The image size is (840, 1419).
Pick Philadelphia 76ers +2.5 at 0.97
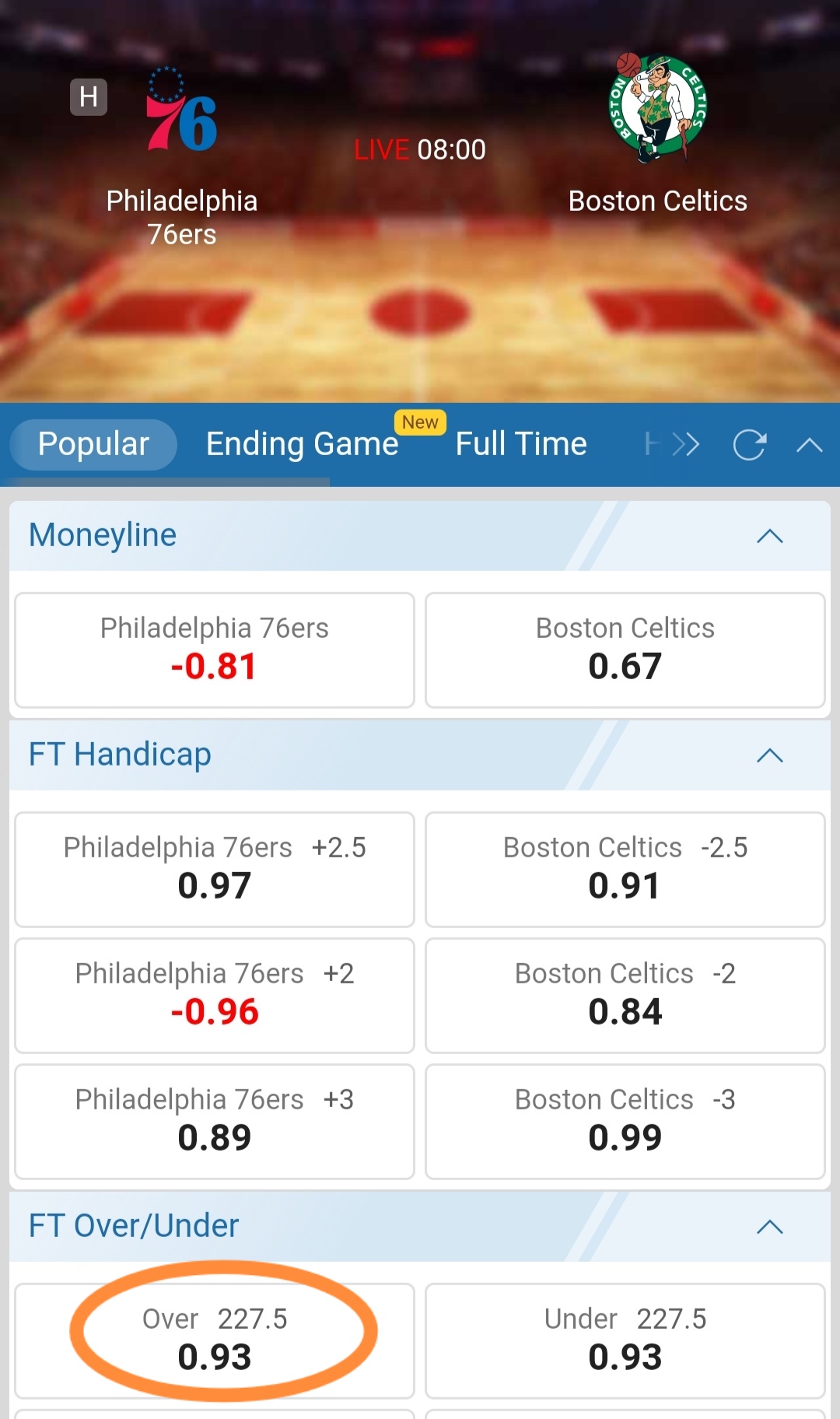215,869
